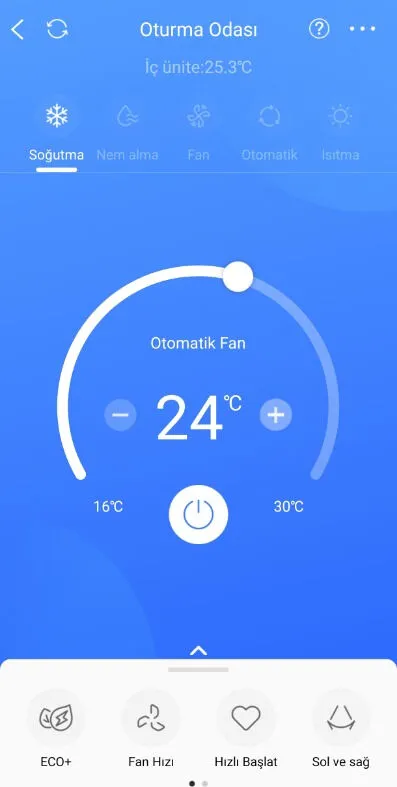This screenshot has height=787, width=397.
Task: Switch to Nem alma mode
Action: click(127, 132)
